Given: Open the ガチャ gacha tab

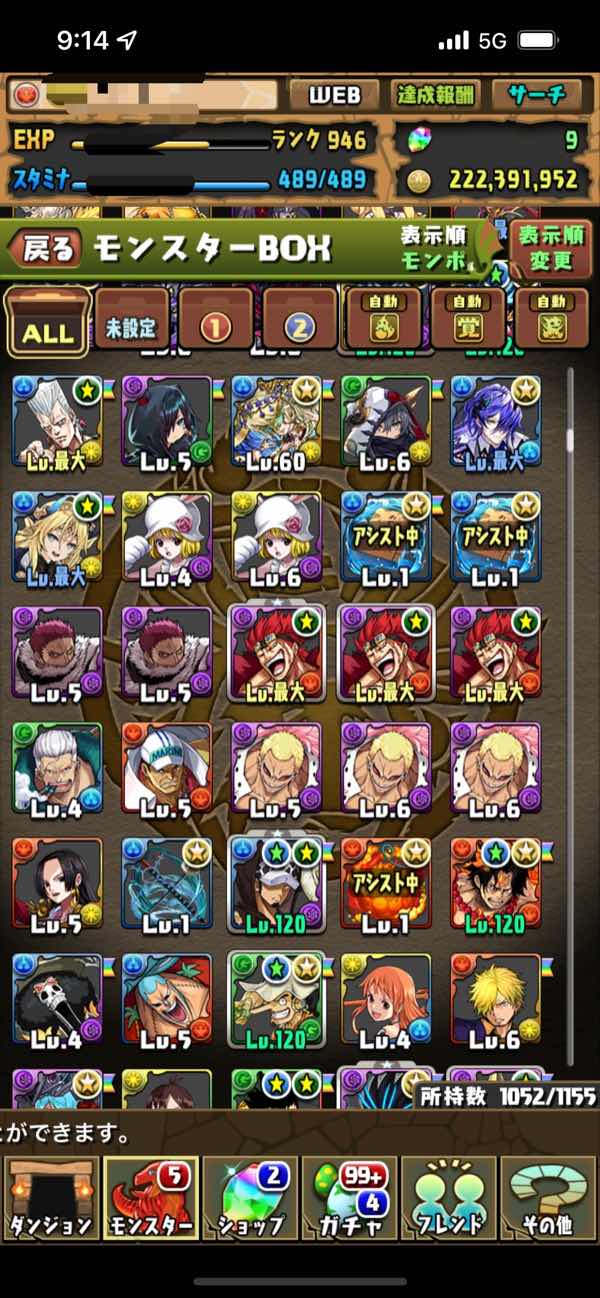Looking at the screenshot, I should tap(350, 1198).
